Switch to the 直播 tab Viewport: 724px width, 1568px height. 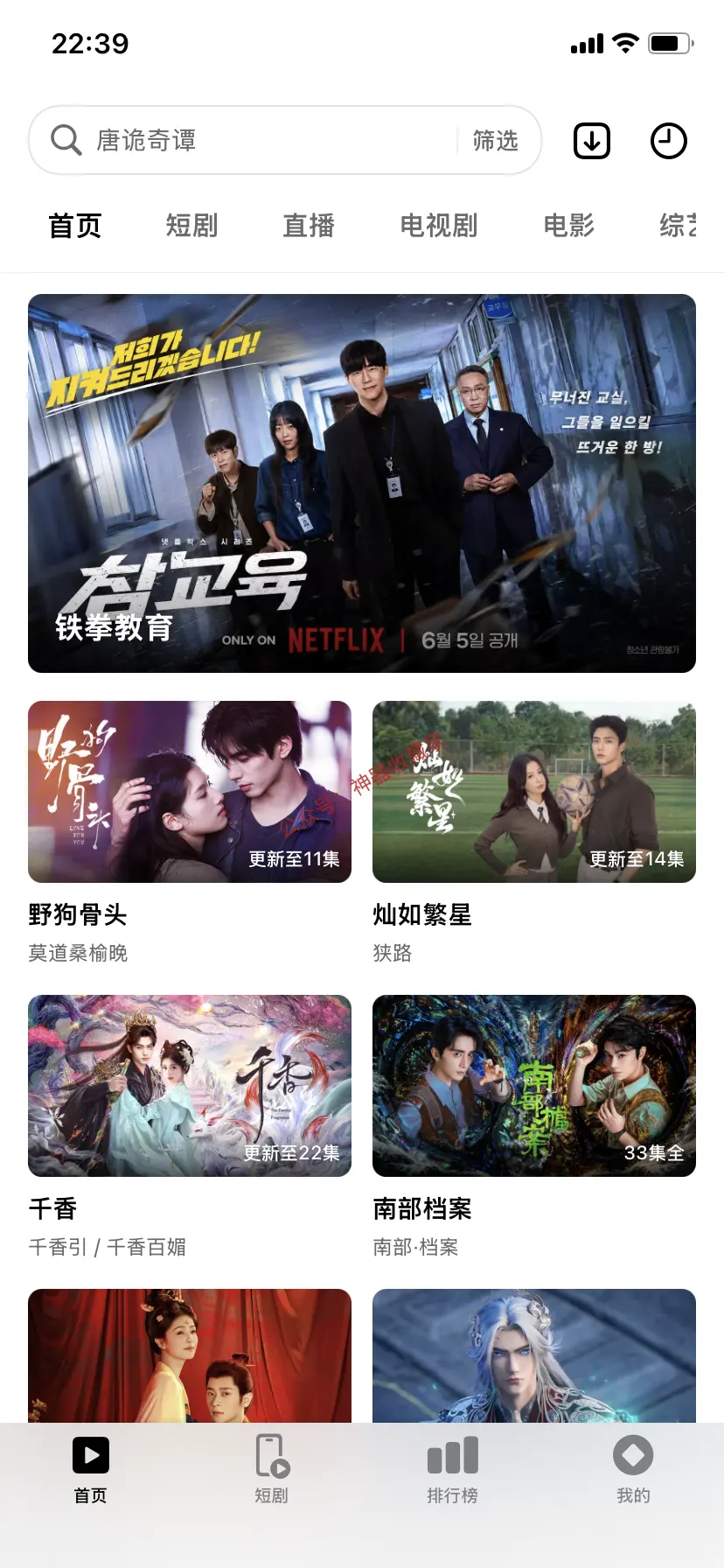pyautogui.click(x=309, y=226)
